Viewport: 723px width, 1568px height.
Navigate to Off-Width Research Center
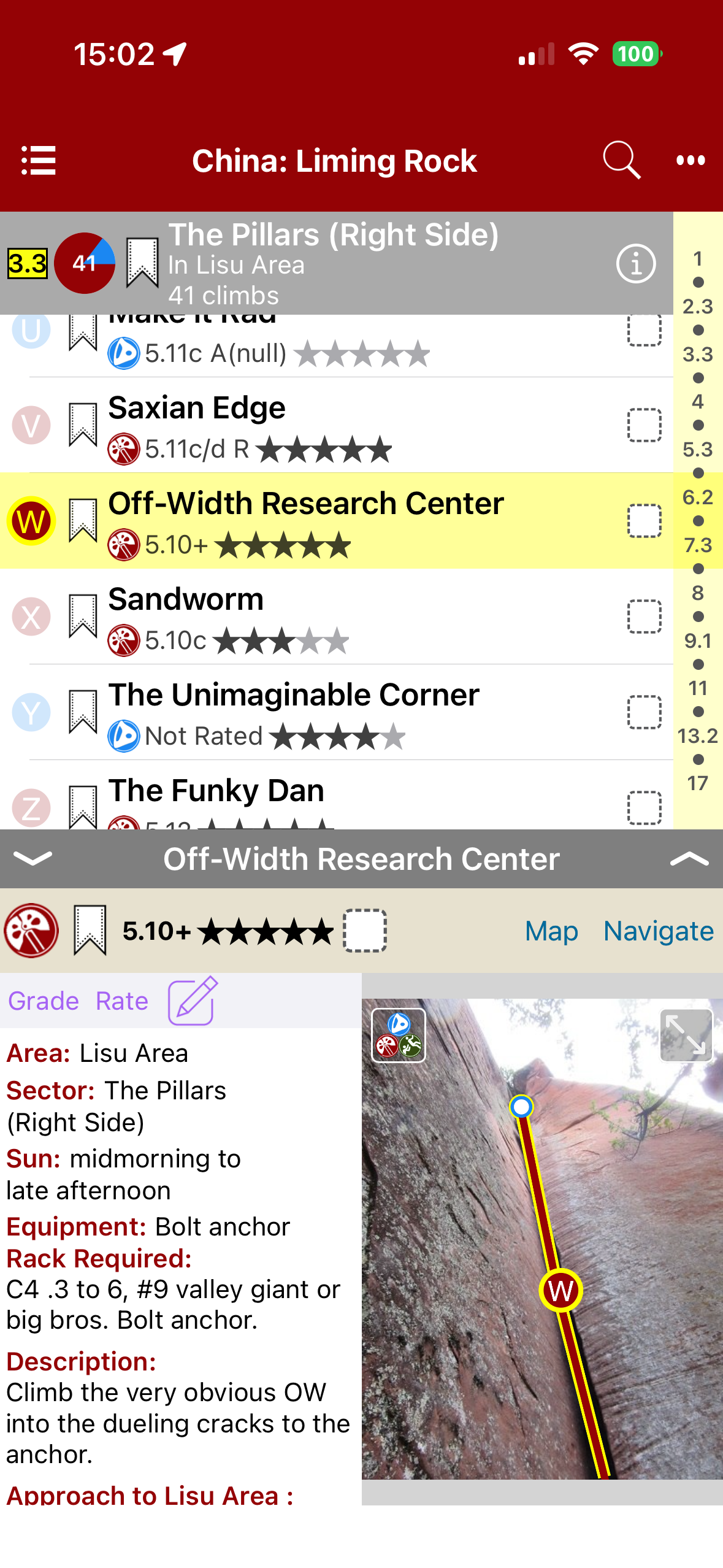point(658,931)
